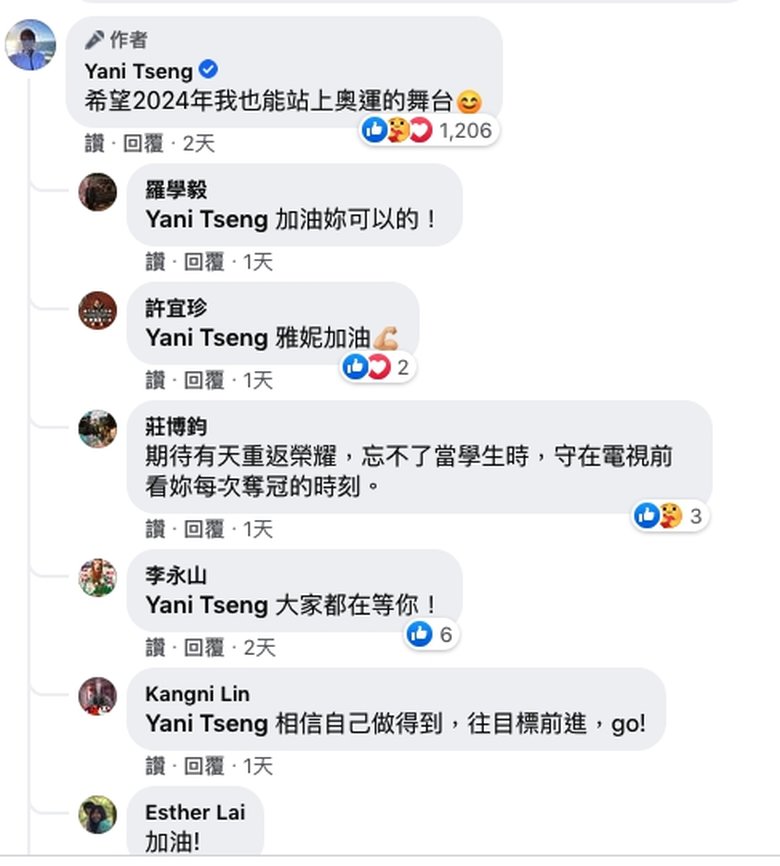Open 莊博鈞's profile
Image resolution: width=780 pixels, height=866 pixels.
pyautogui.click(x=176, y=428)
